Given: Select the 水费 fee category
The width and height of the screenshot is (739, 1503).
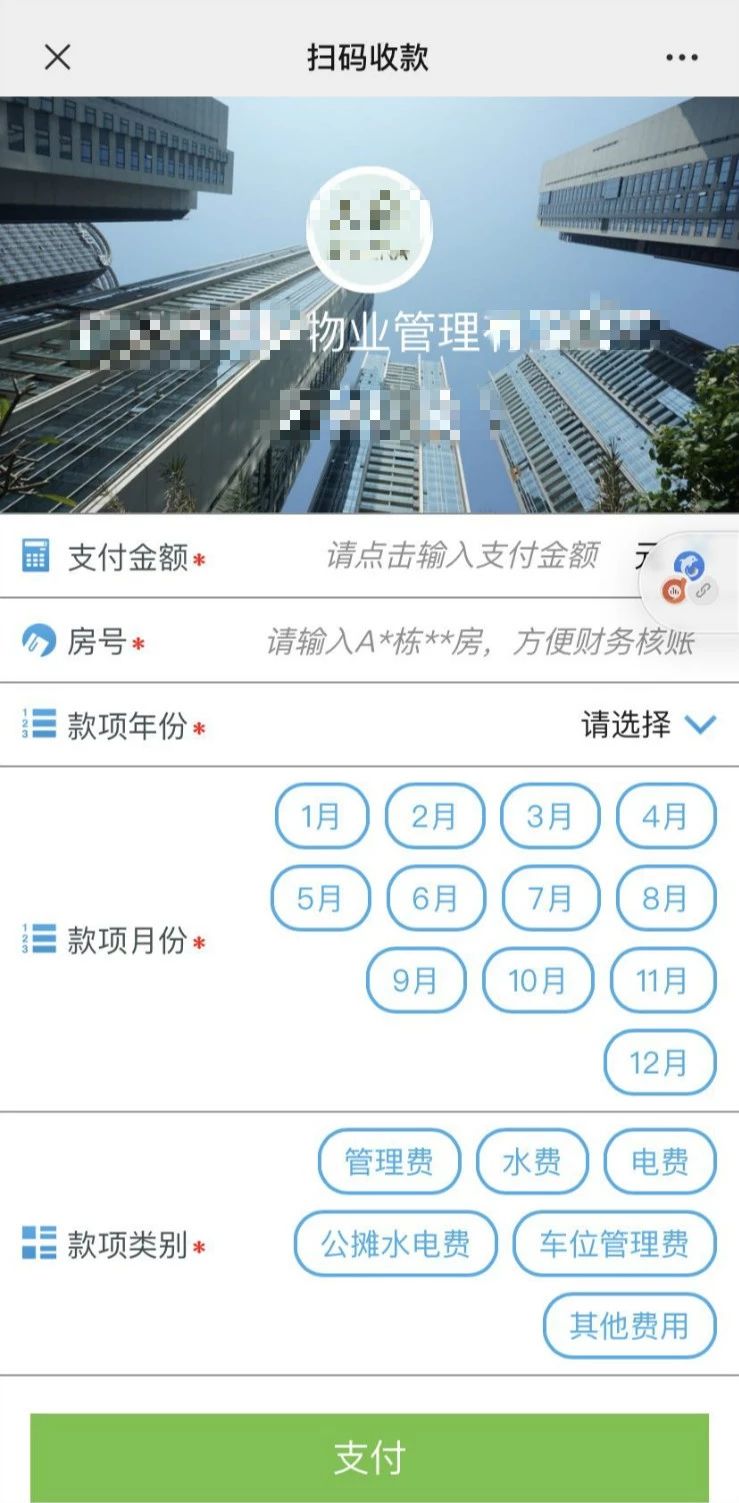Looking at the screenshot, I should pos(531,1161).
